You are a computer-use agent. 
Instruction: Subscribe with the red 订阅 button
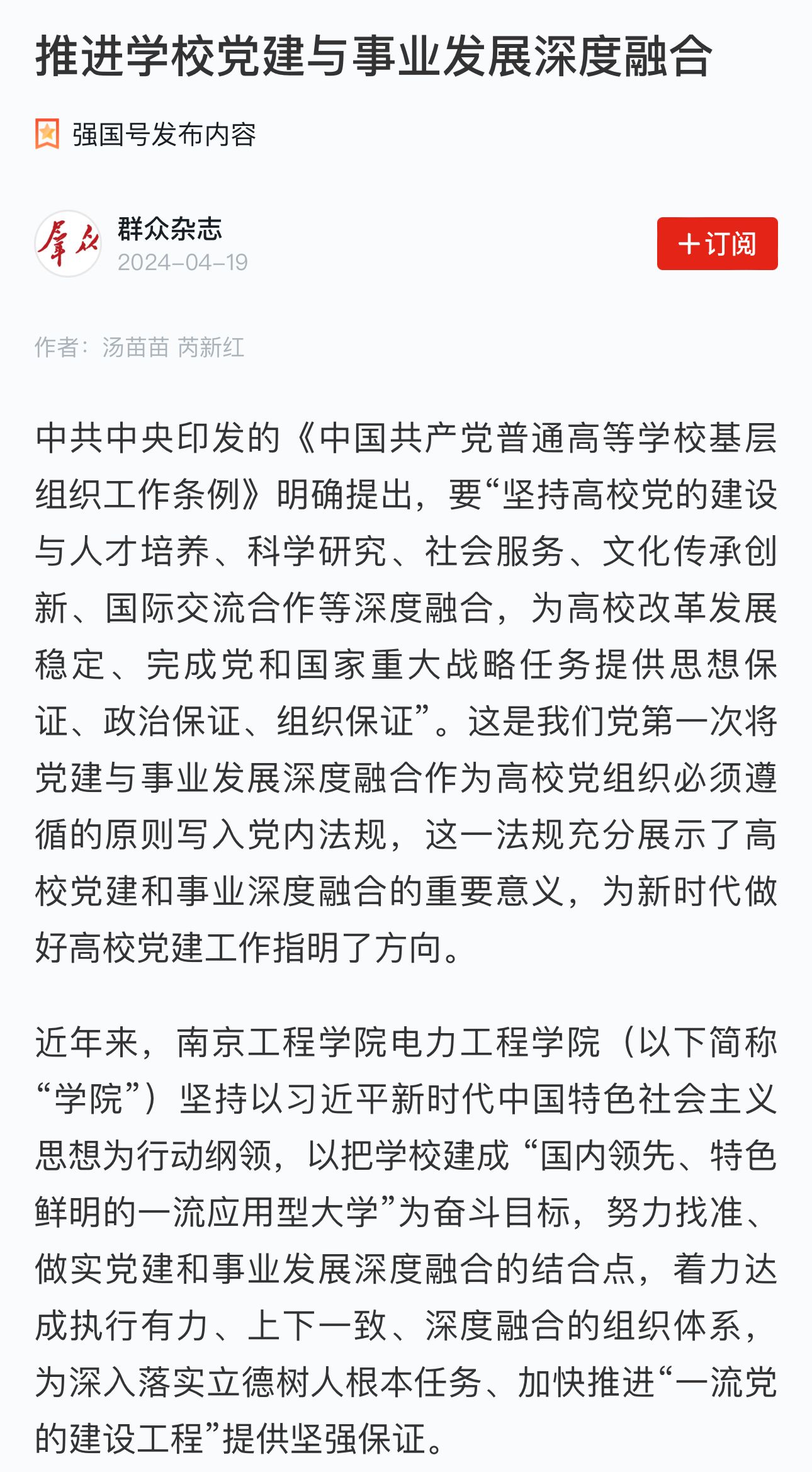(x=717, y=244)
